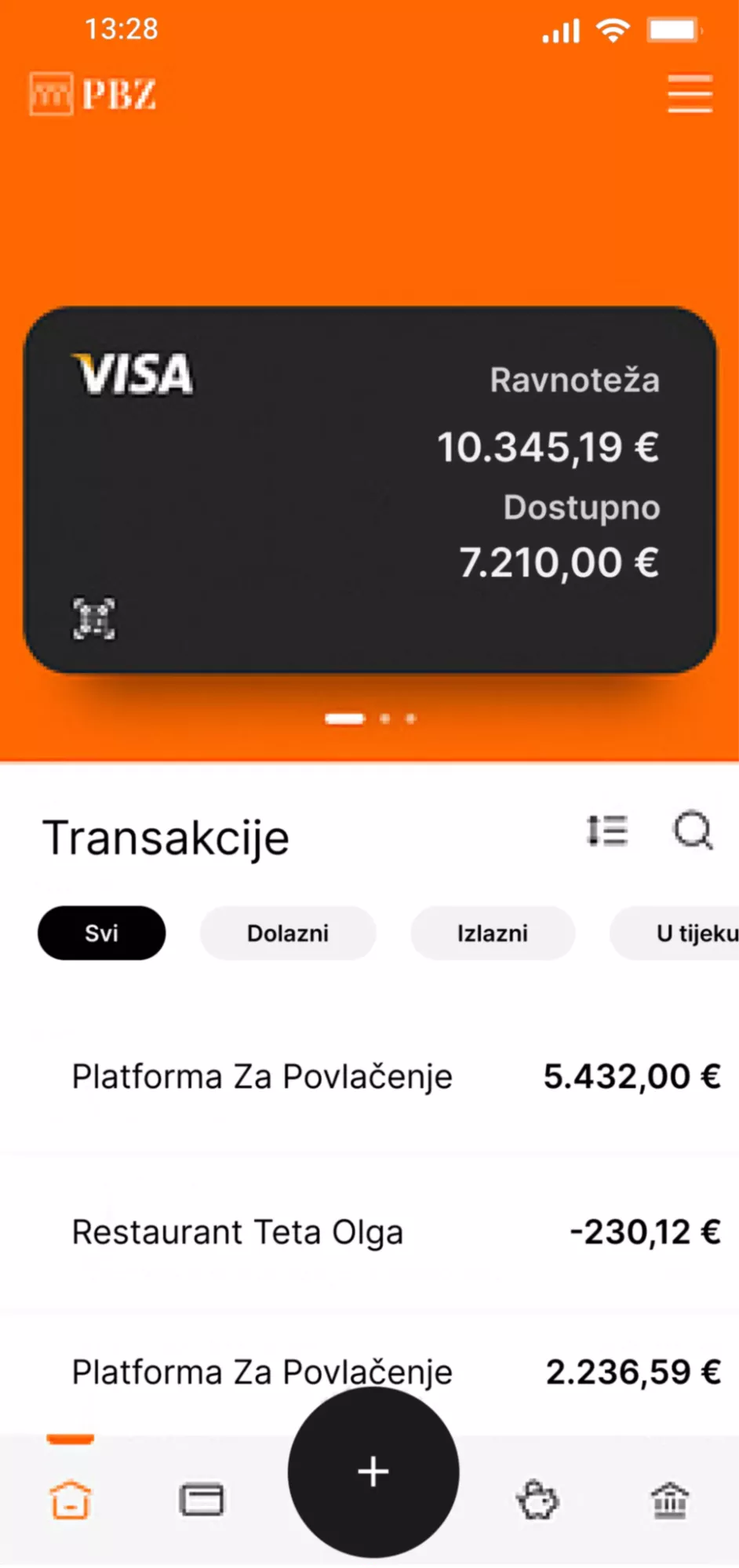Open the piggy bank savings tab
739x1568 pixels.
click(537, 1501)
